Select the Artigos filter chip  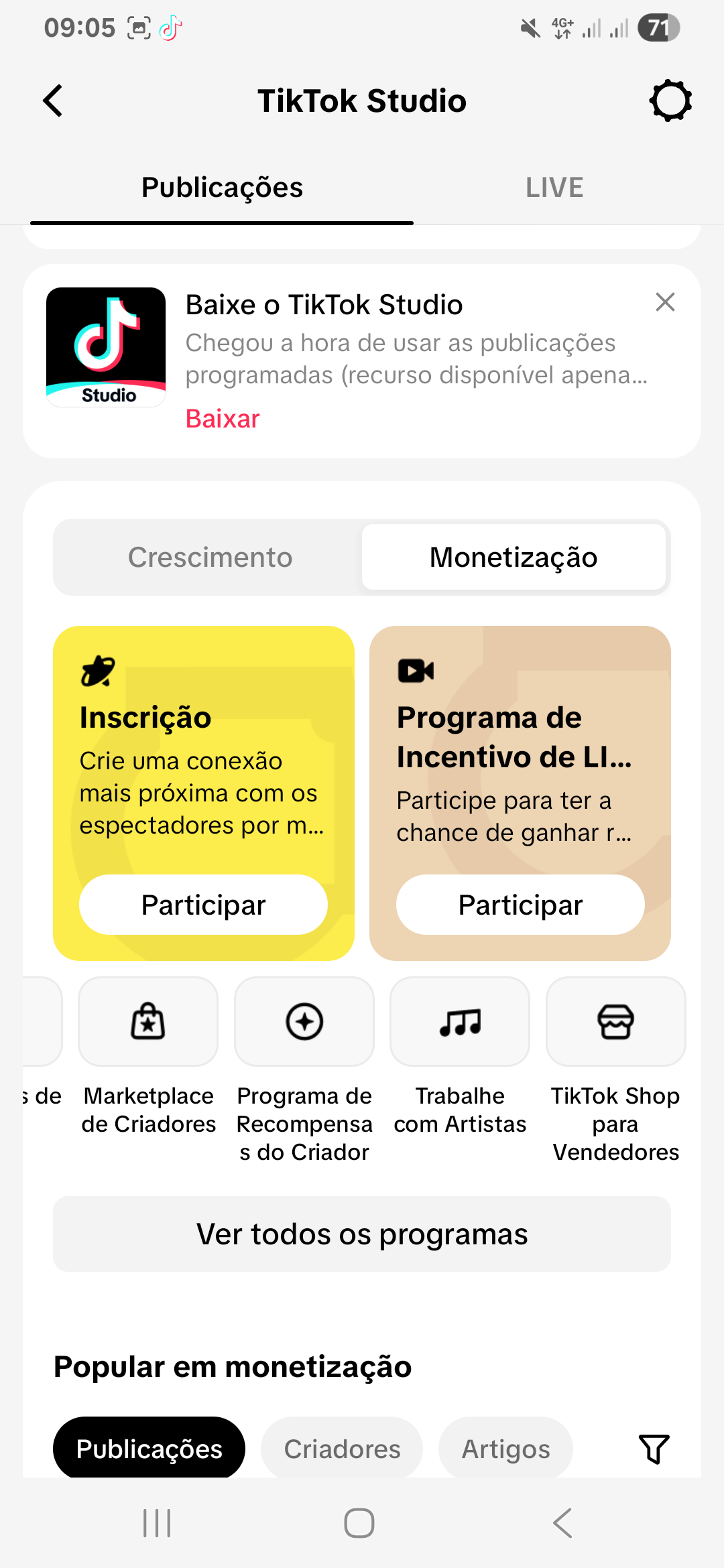tap(505, 1449)
